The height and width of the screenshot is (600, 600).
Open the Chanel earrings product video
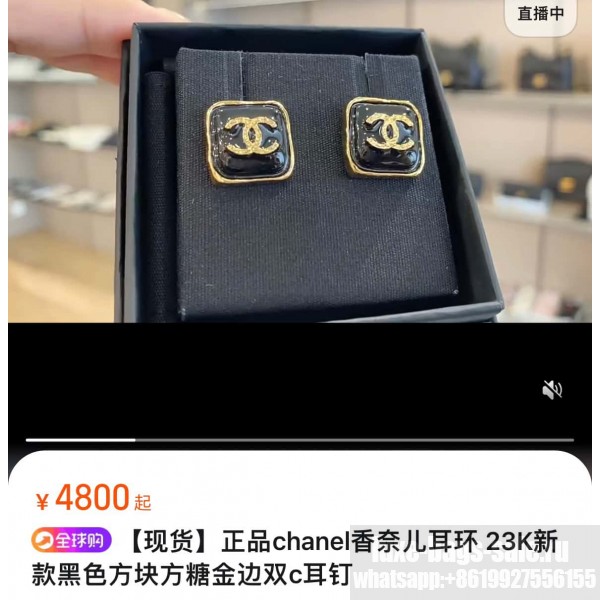[300, 170]
